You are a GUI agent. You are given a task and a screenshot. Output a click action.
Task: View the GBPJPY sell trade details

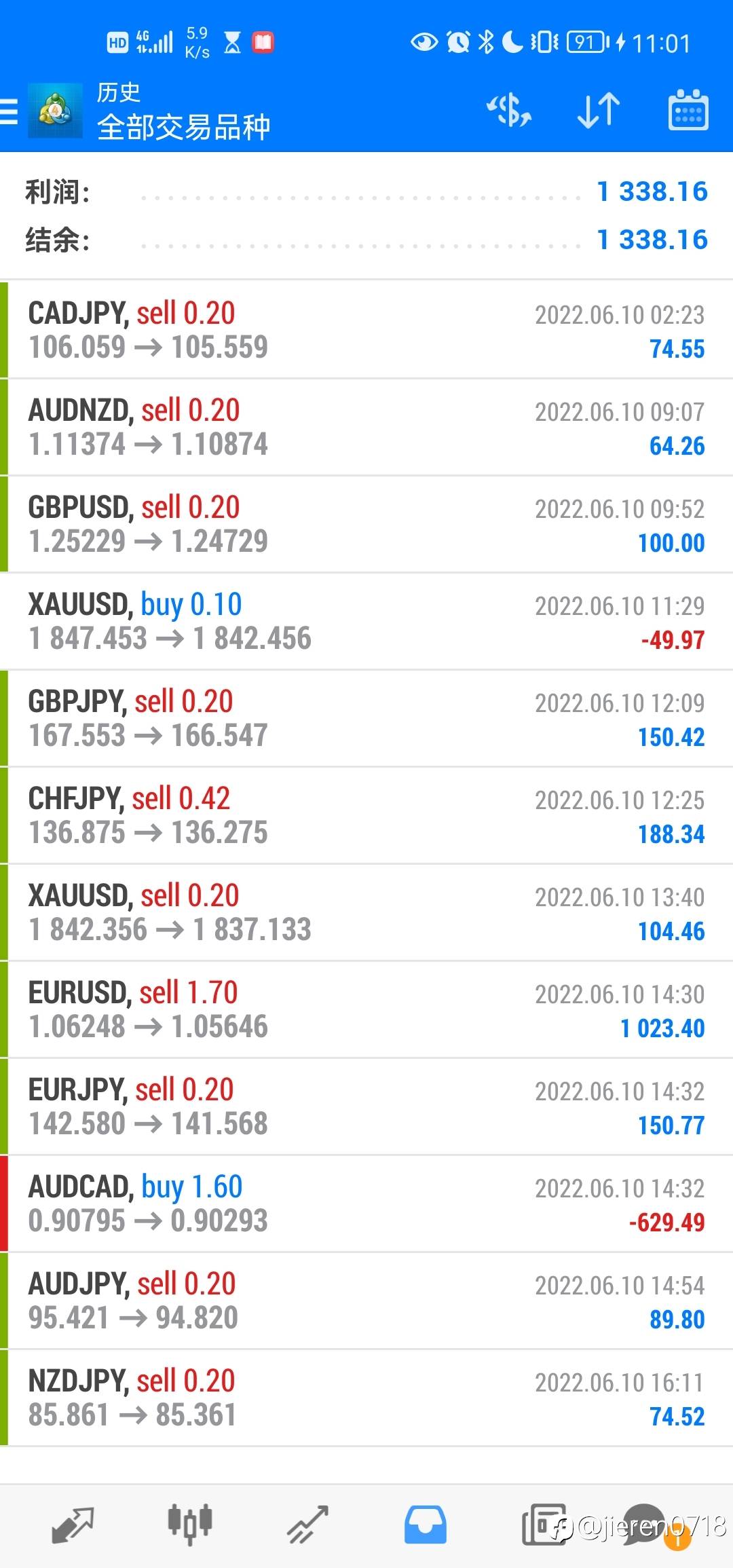pos(366,718)
